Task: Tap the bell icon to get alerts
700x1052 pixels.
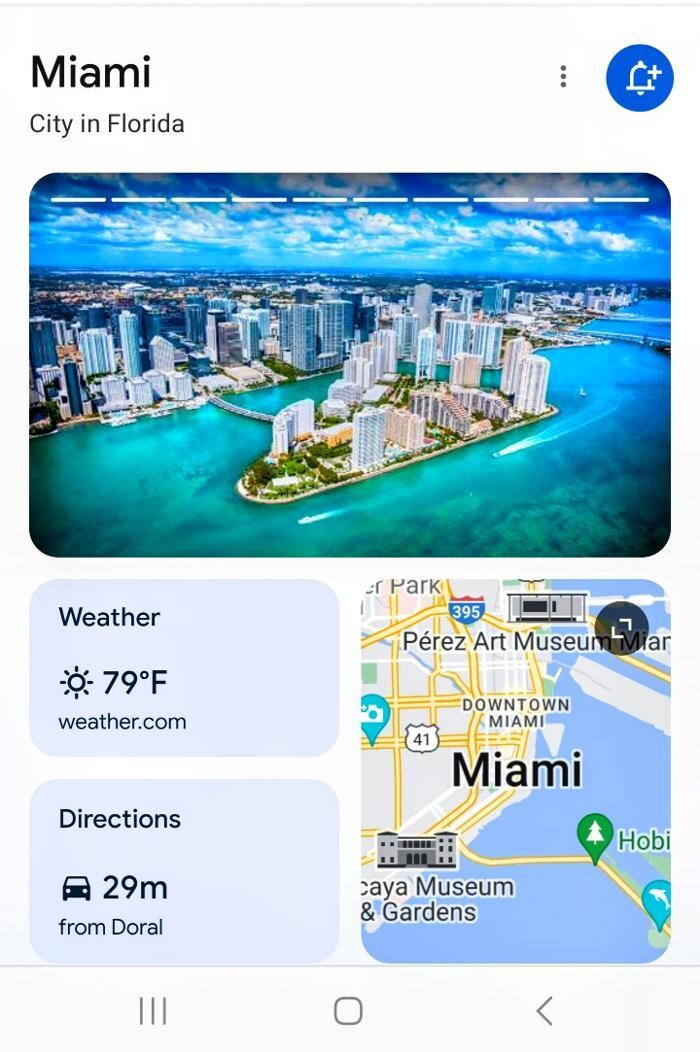Action: 639,77
